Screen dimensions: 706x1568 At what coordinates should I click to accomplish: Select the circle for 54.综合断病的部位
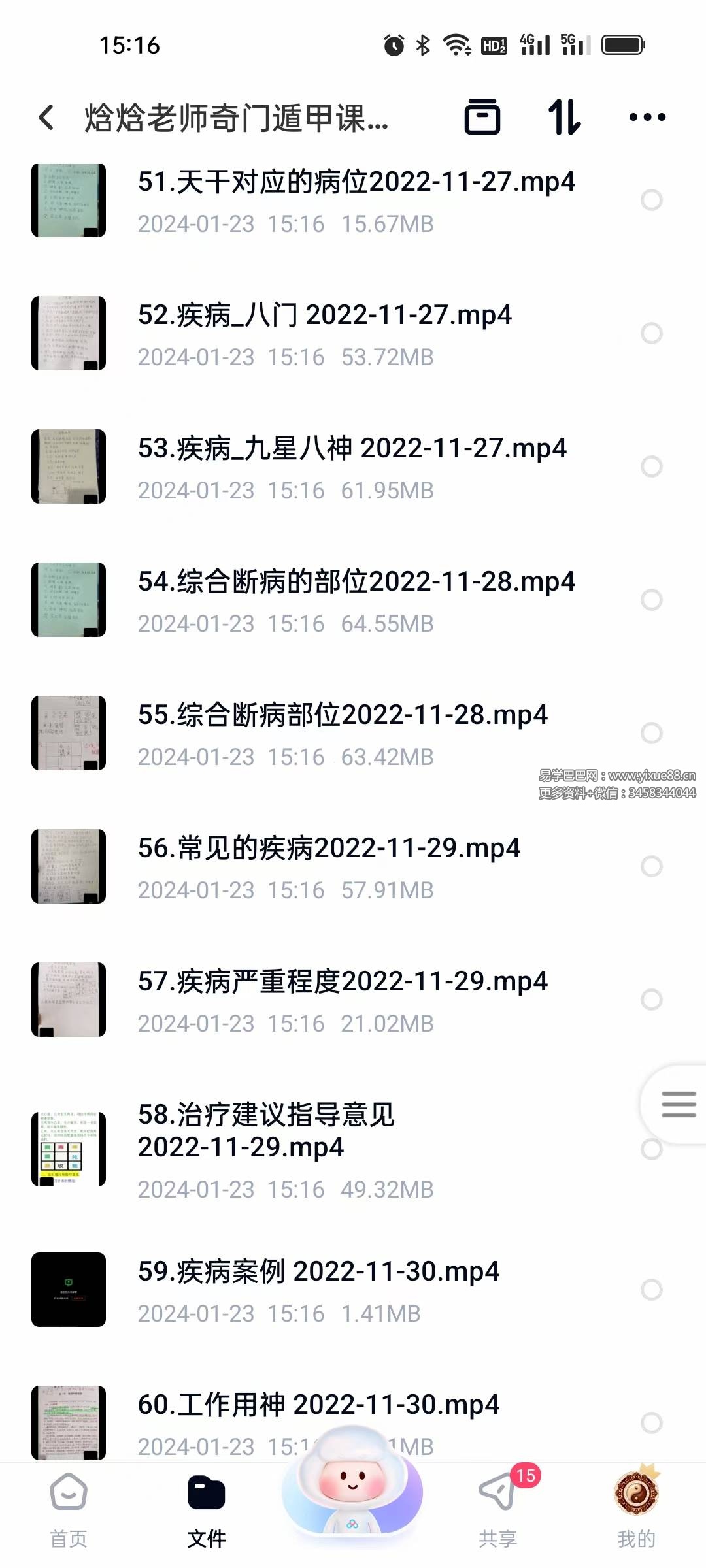click(651, 600)
